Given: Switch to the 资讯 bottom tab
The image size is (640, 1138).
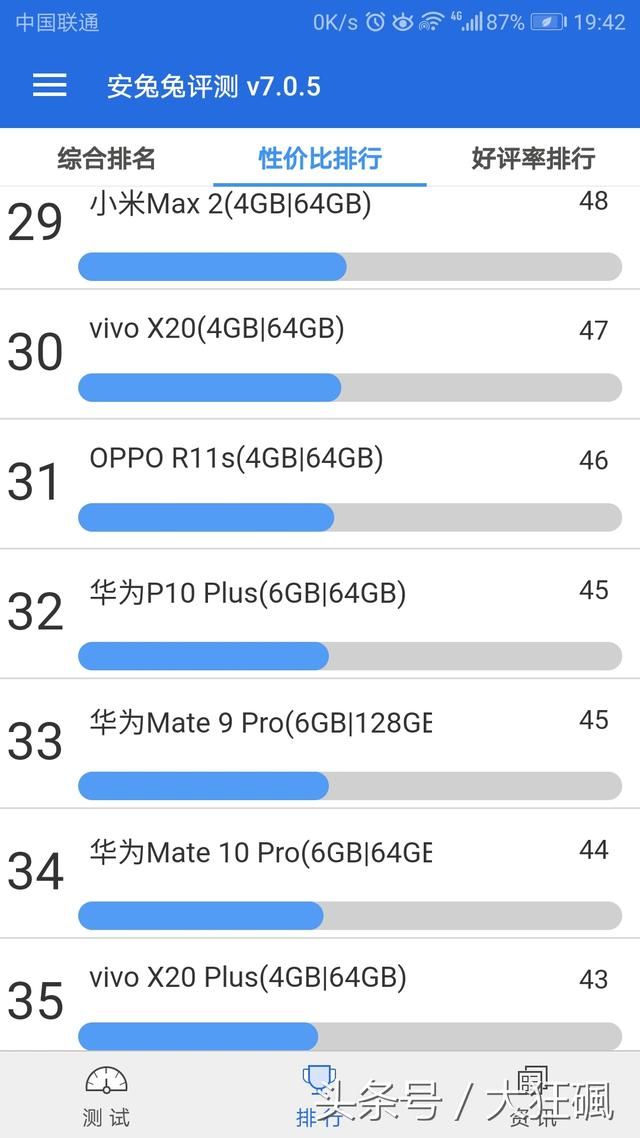Looking at the screenshot, I should pos(533,1096).
